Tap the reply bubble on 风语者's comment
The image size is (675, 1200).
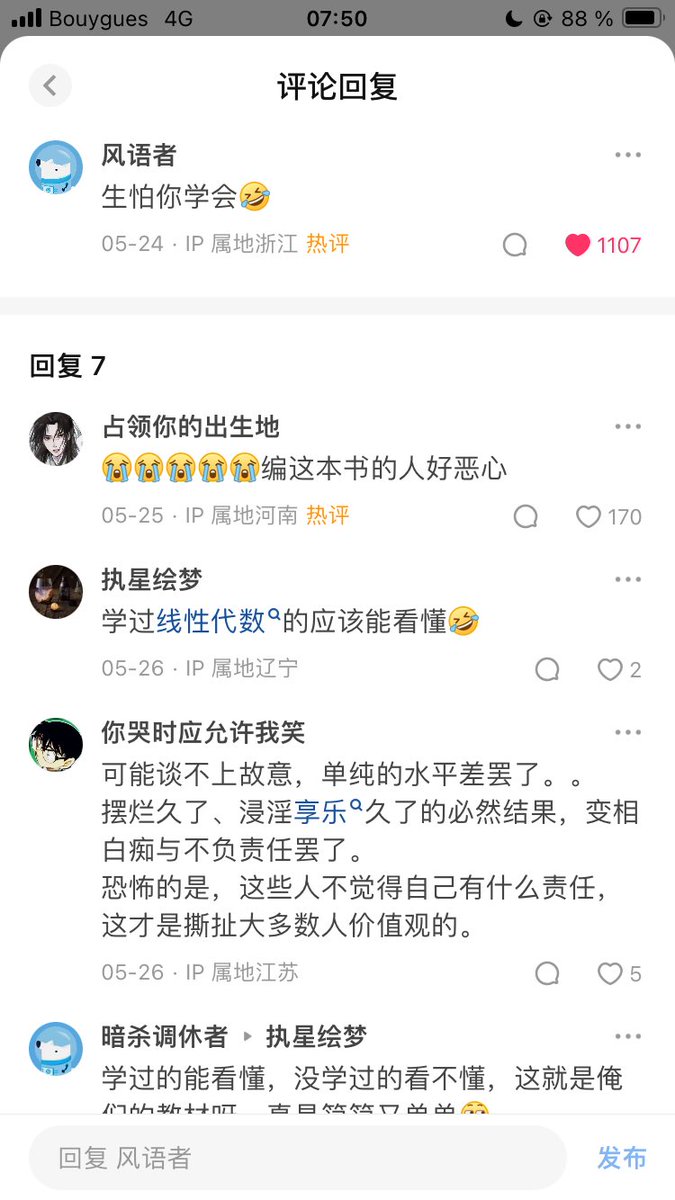(515, 245)
